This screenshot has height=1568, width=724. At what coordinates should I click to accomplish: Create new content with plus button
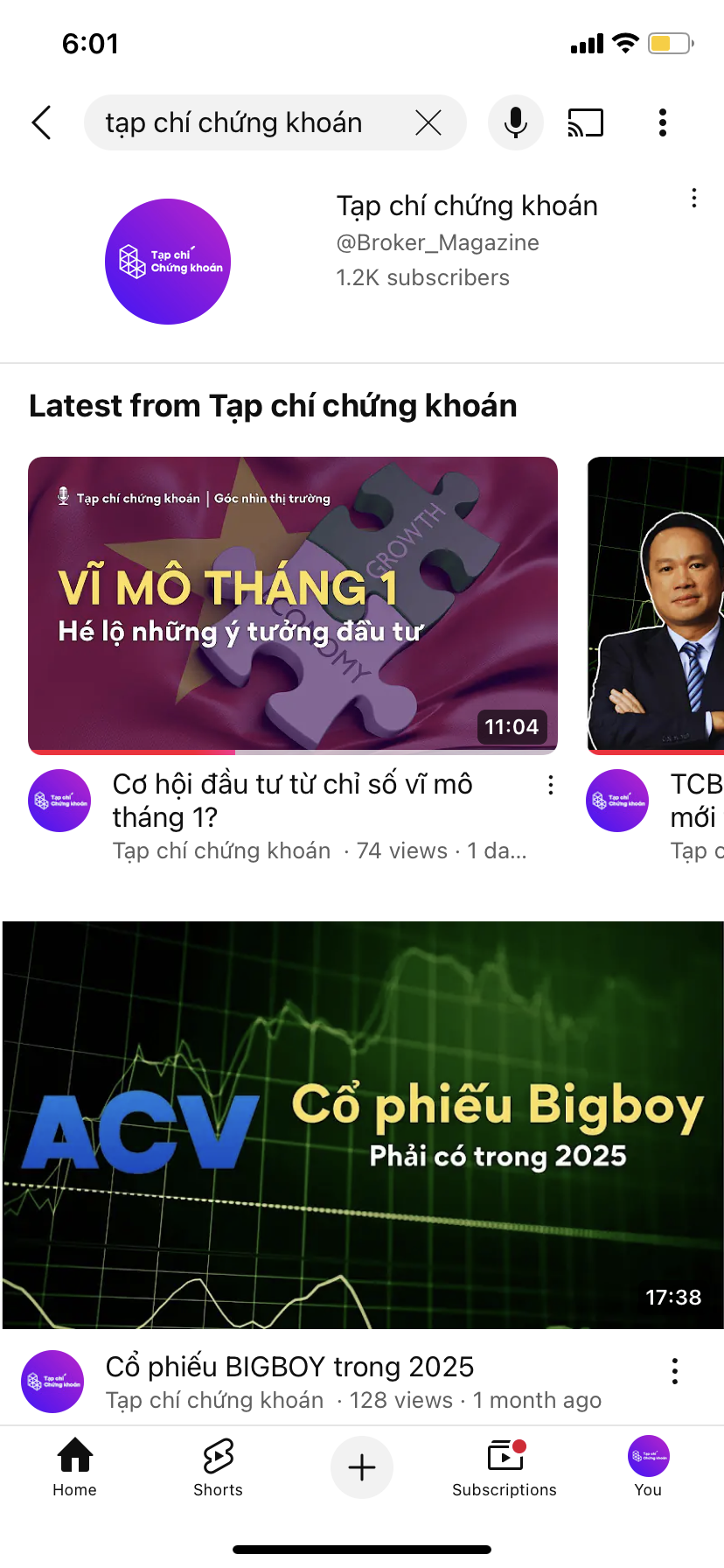[362, 1467]
